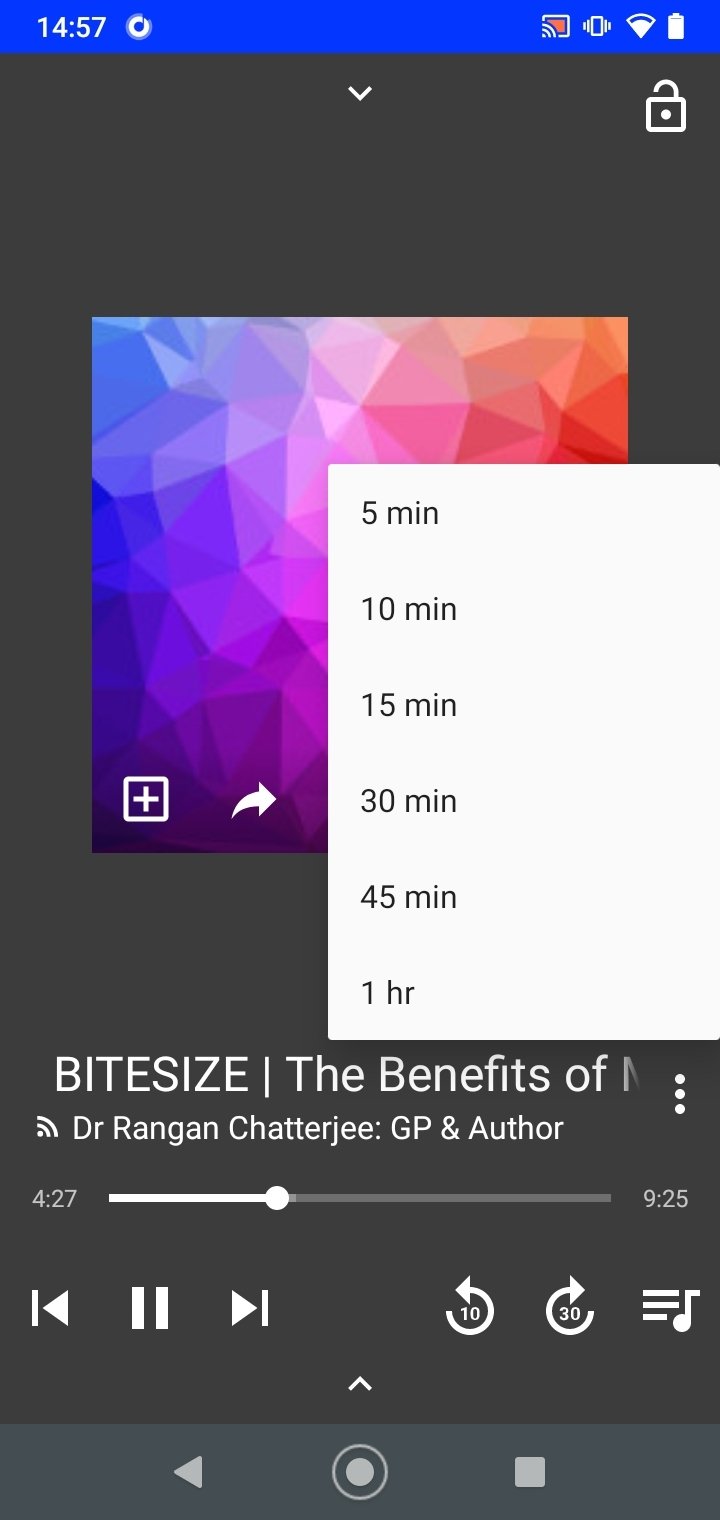Open the playback queue
Viewport: 720px width, 1520px height.
pos(670,1307)
